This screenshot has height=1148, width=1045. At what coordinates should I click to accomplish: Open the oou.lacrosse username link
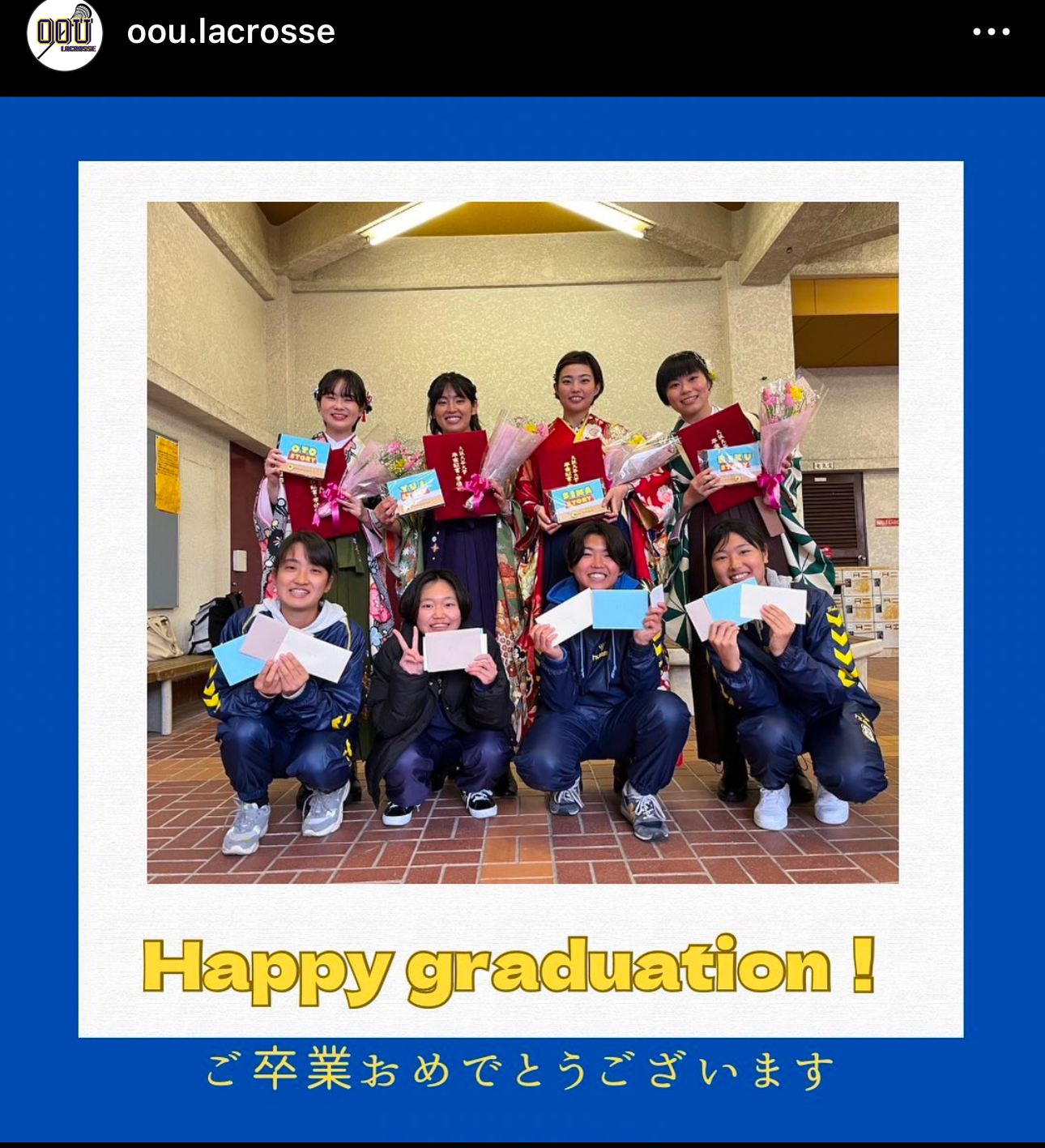tap(231, 32)
